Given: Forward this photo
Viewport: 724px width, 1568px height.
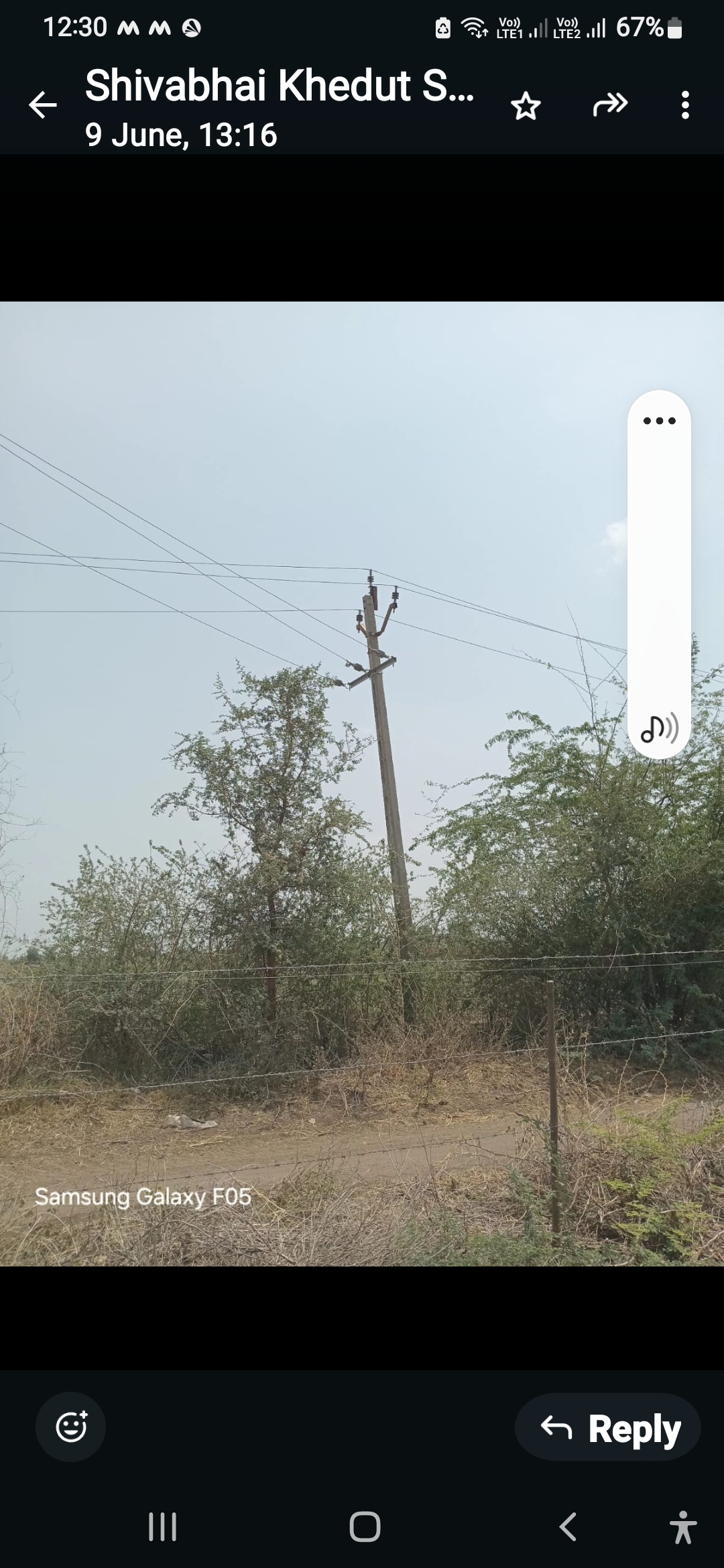Looking at the screenshot, I should point(610,105).
